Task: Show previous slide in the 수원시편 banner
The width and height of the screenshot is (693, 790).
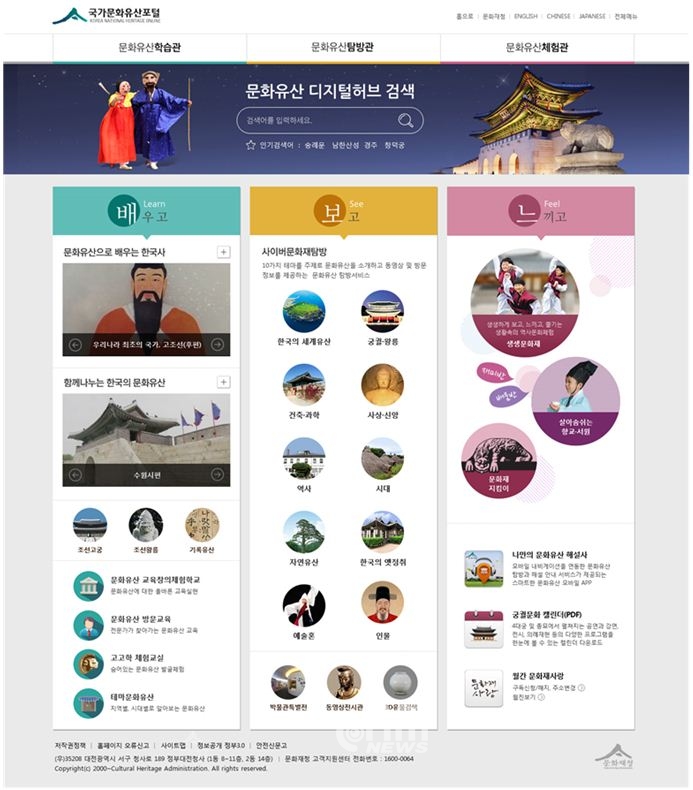Action: click(75, 474)
